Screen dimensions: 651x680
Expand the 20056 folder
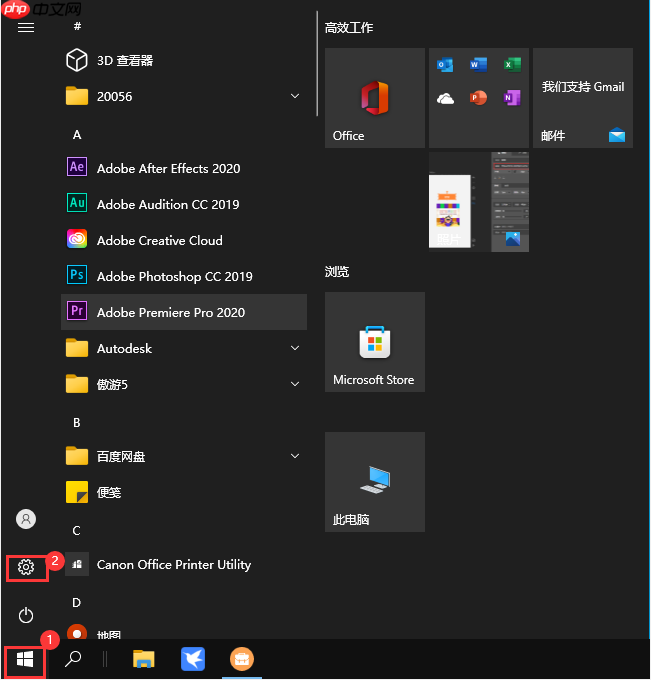[180, 96]
